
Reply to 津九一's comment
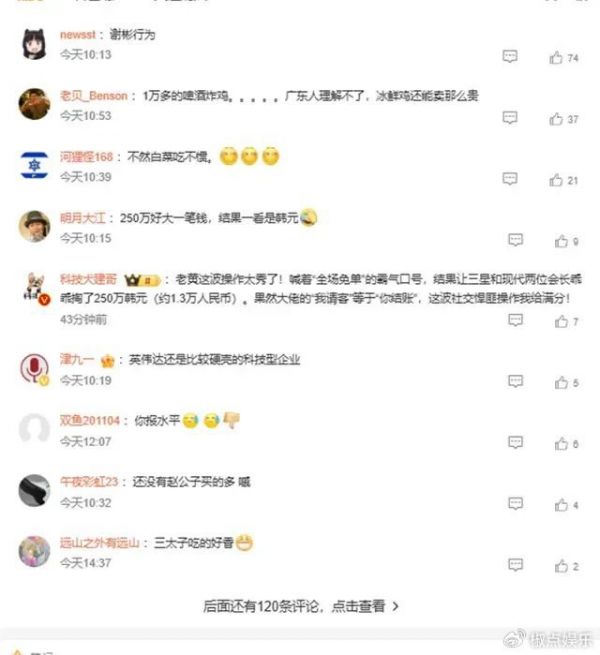point(515,382)
